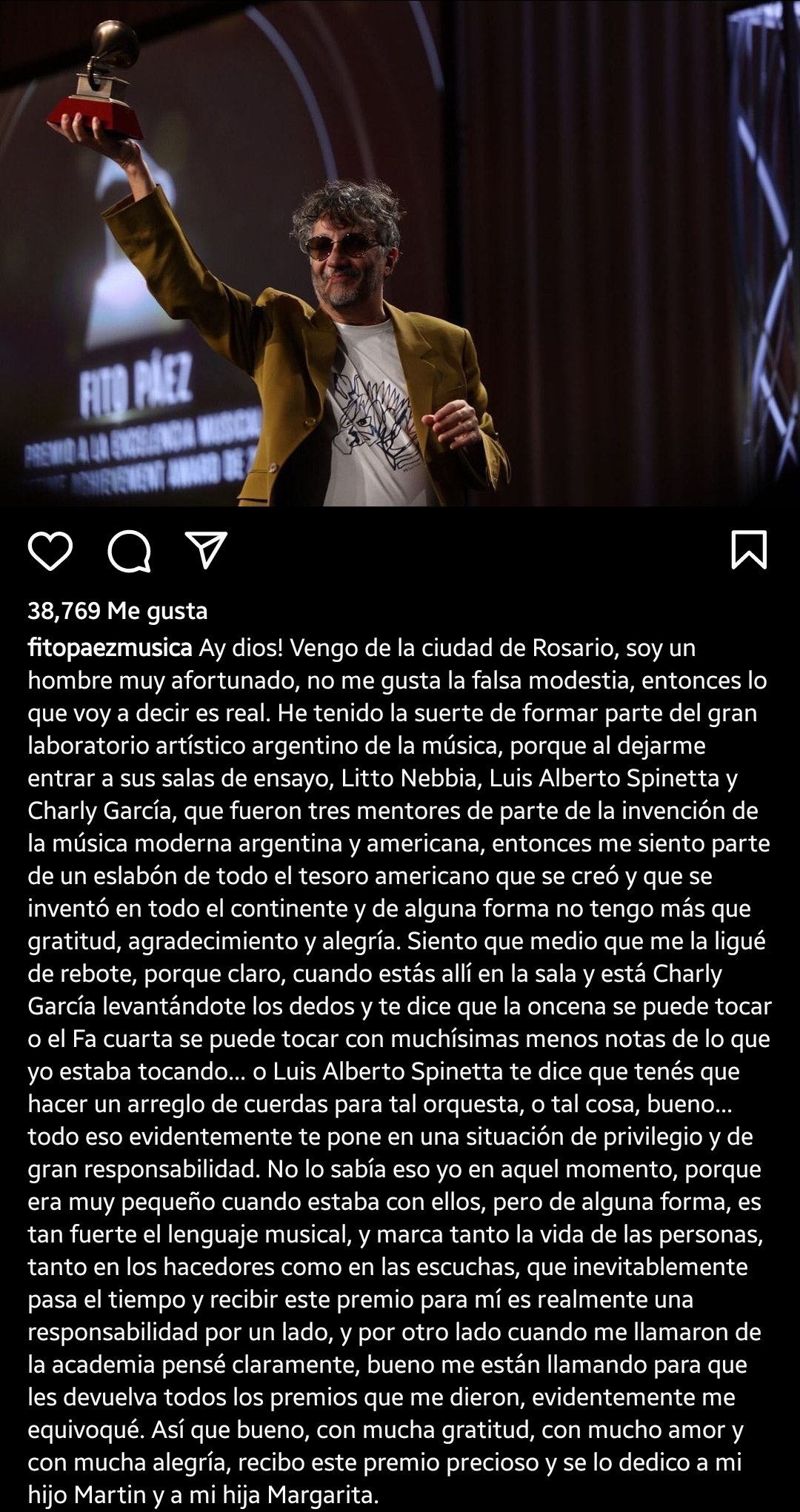
Task: Share the post via the paper plane icon
Action: [x=206, y=550]
